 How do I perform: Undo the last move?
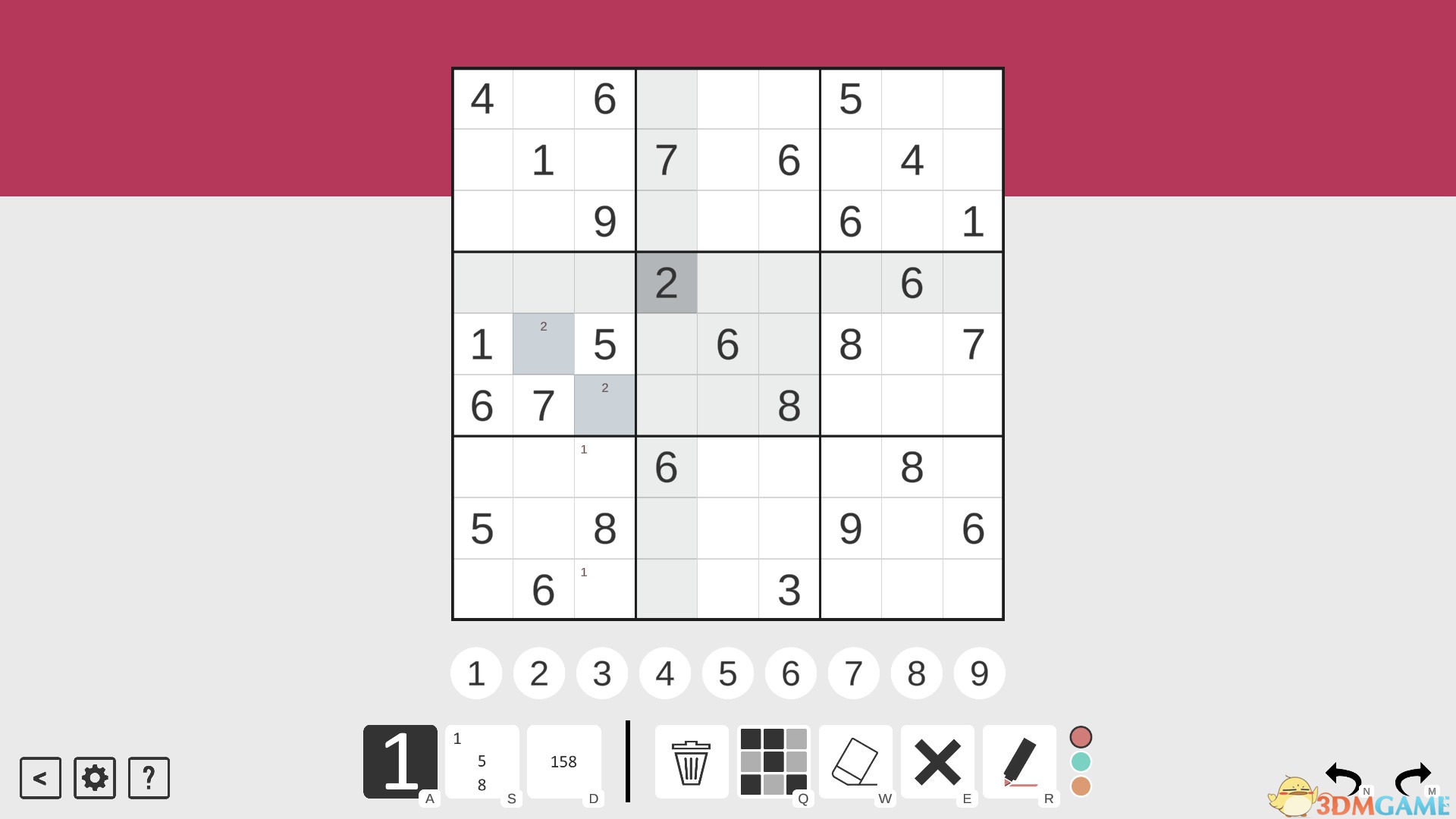click(x=1344, y=779)
